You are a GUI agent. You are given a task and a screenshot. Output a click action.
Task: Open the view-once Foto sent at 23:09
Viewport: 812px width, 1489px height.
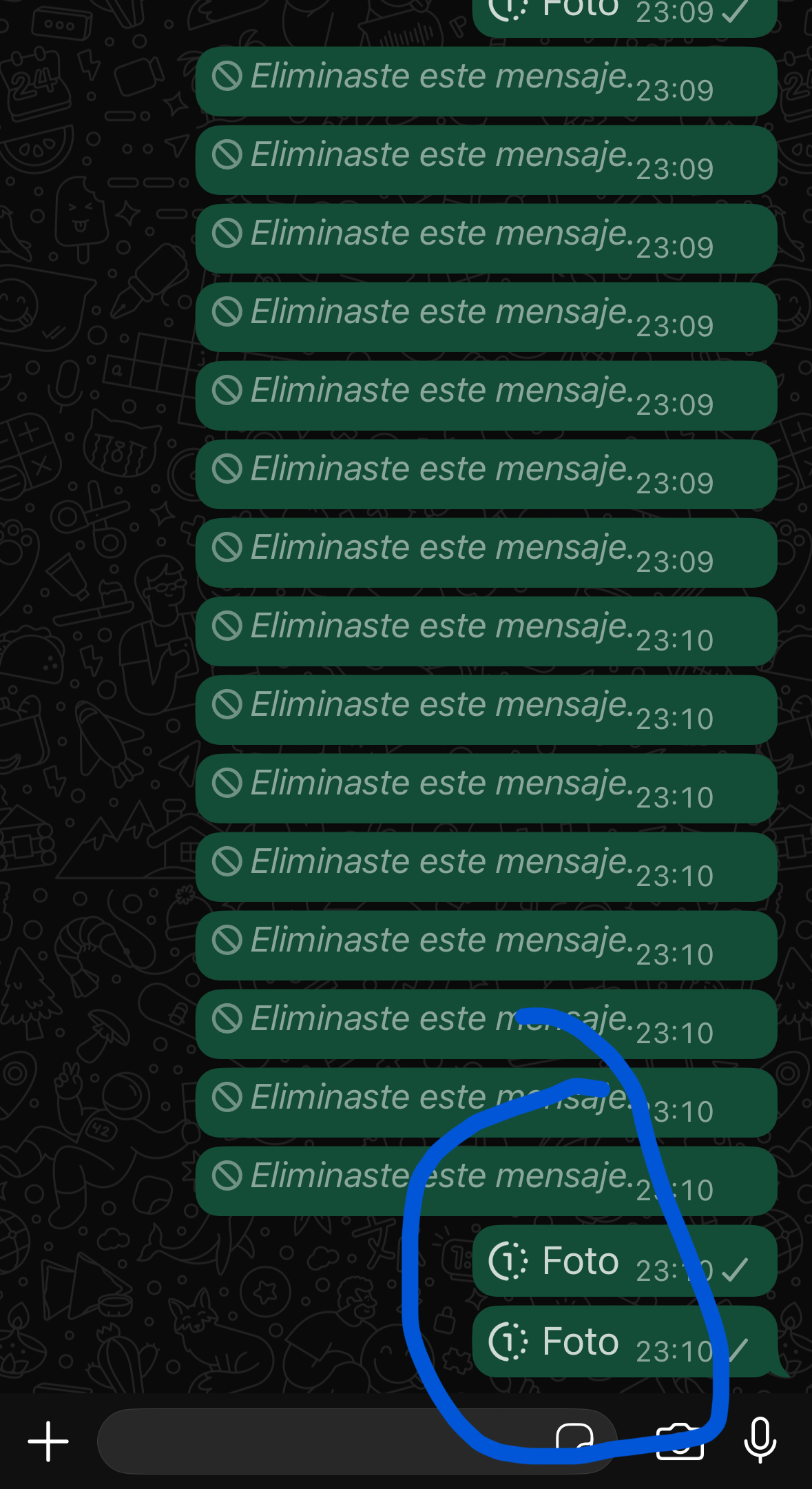pos(580,10)
